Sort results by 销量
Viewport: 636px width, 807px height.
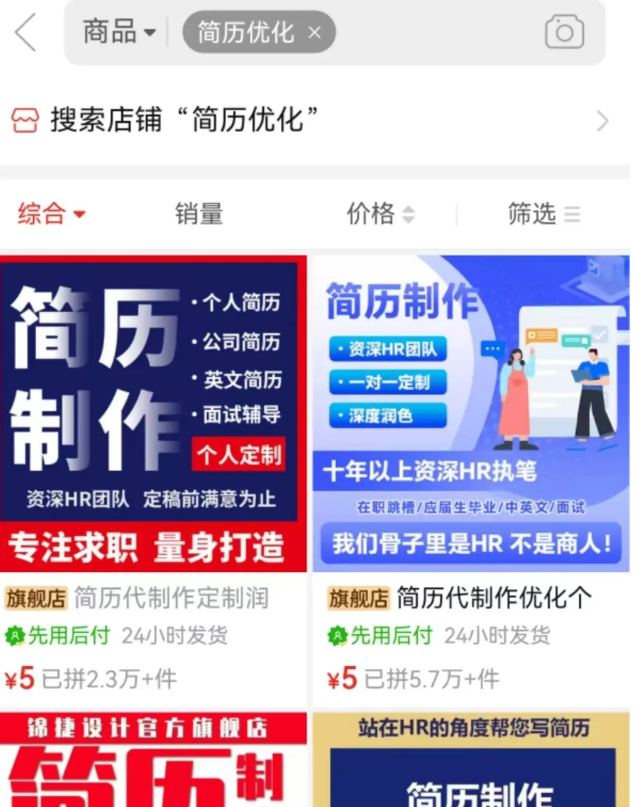click(199, 213)
